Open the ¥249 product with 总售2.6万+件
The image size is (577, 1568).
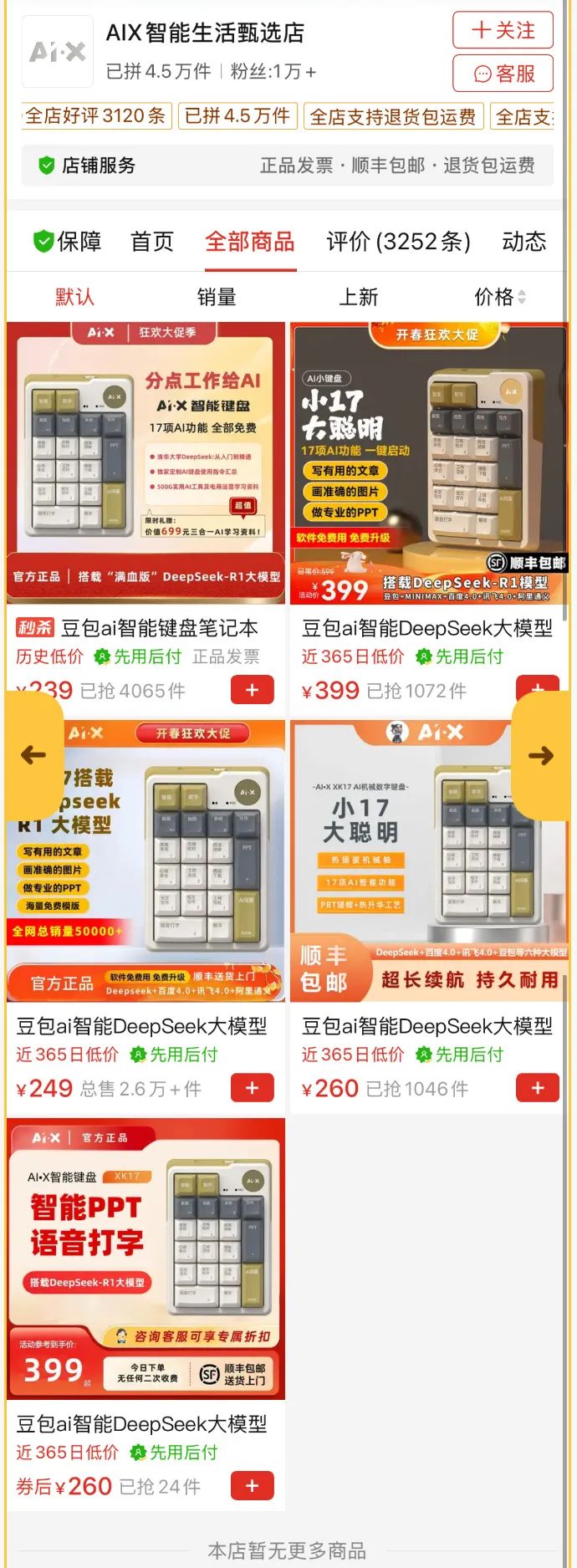click(146, 861)
